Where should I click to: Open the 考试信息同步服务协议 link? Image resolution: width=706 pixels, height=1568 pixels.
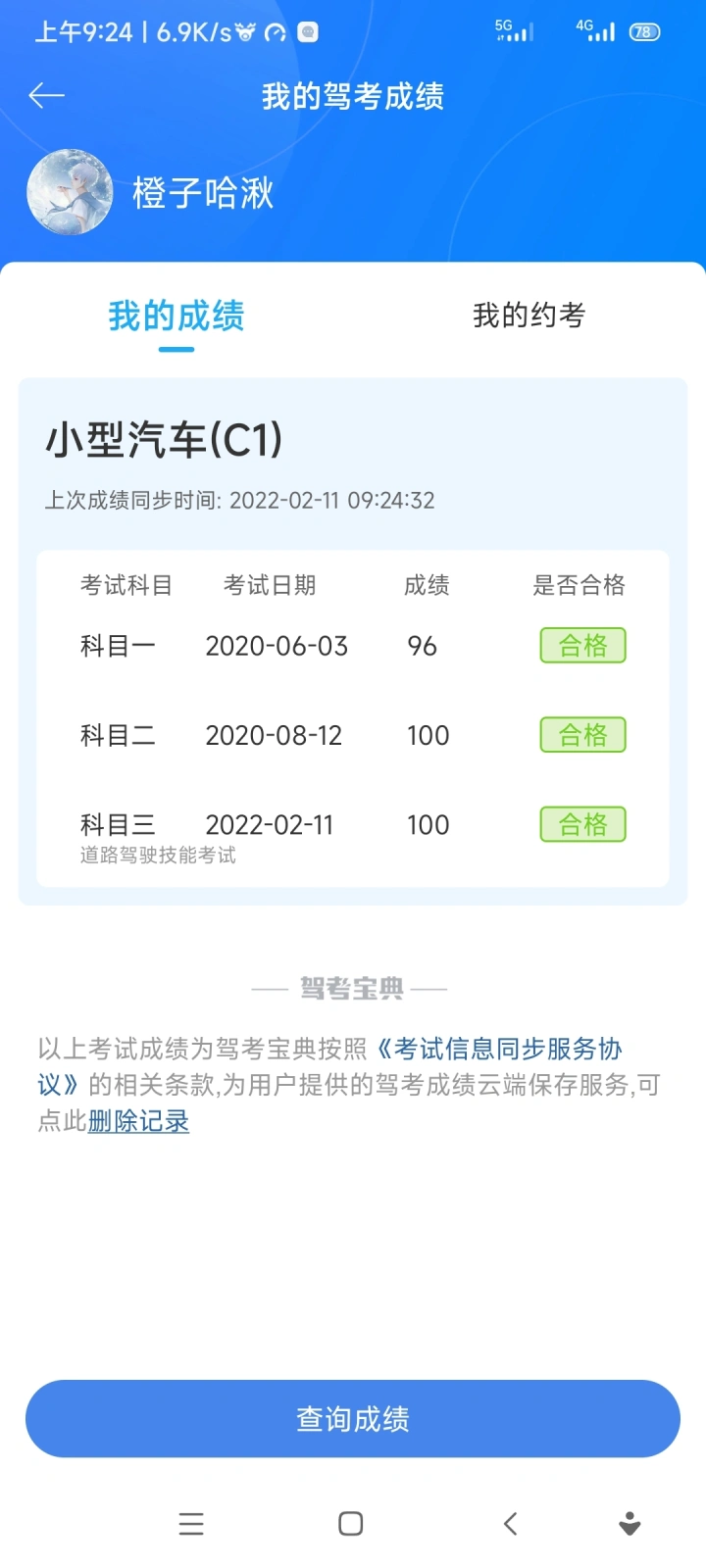click(x=329, y=1067)
